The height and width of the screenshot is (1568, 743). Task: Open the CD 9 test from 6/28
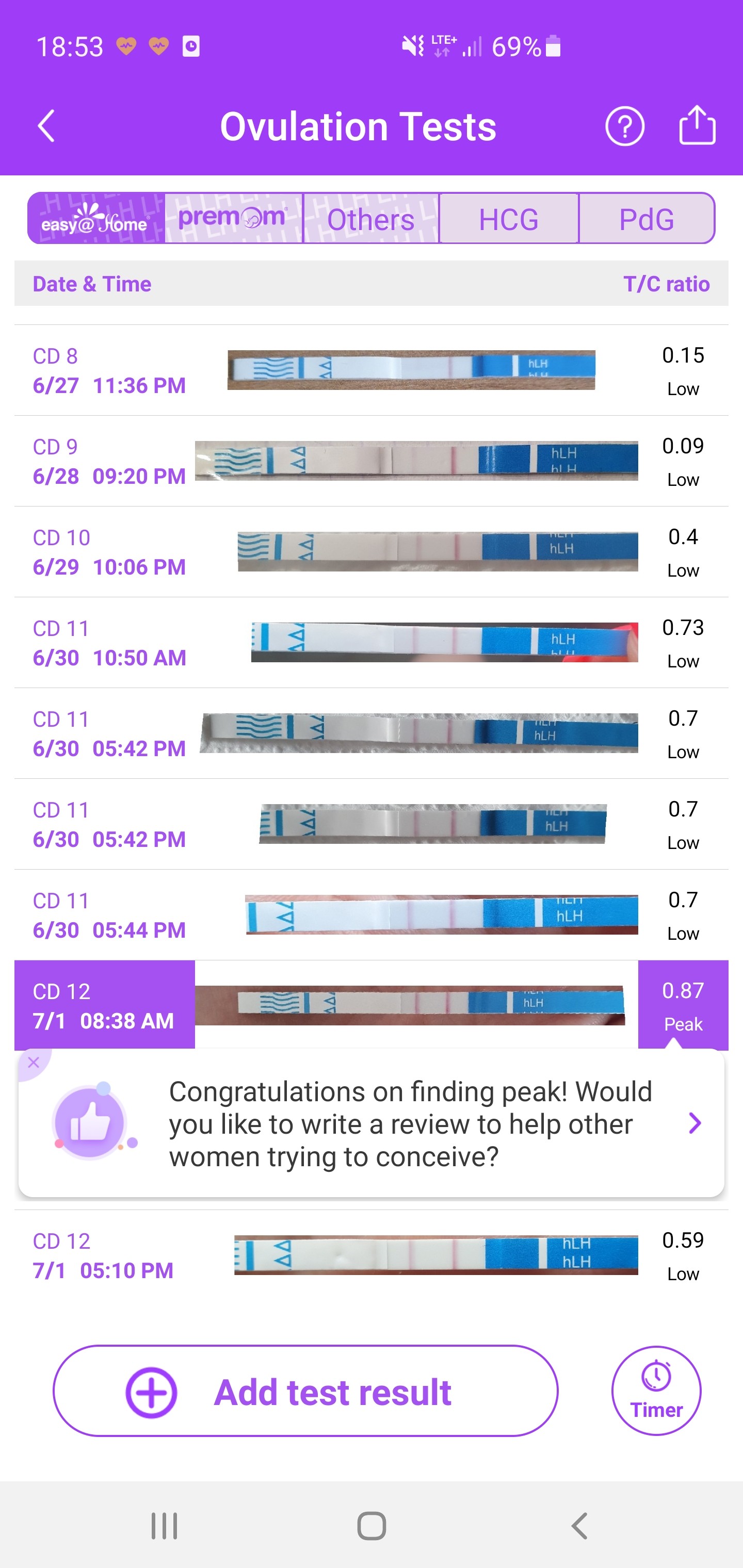pyautogui.click(x=370, y=461)
